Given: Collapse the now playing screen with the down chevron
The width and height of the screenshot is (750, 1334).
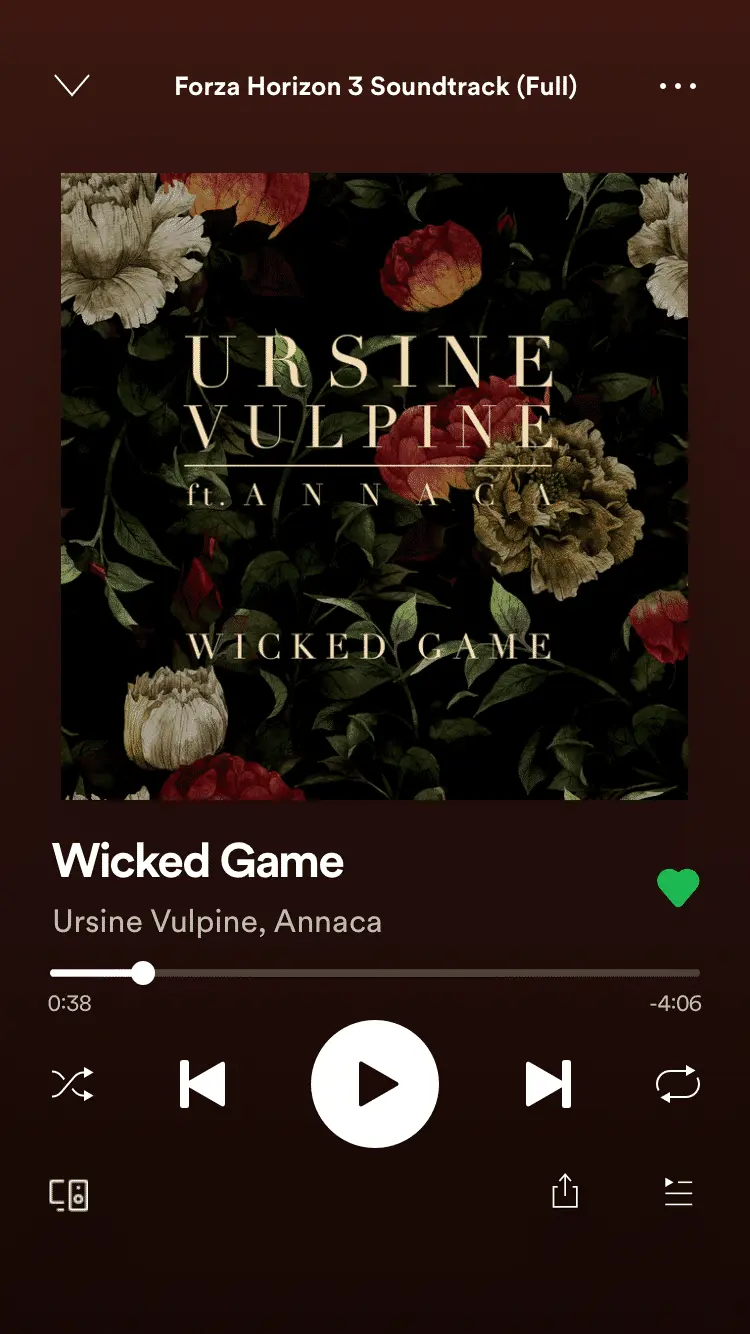Looking at the screenshot, I should pyautogui.click(x=72, y=86).
